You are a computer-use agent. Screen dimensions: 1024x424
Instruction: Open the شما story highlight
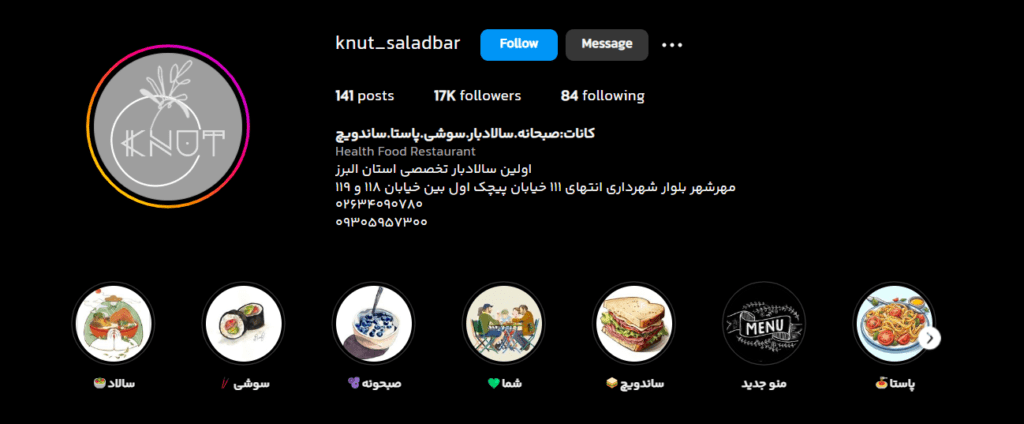click(503, 323)
